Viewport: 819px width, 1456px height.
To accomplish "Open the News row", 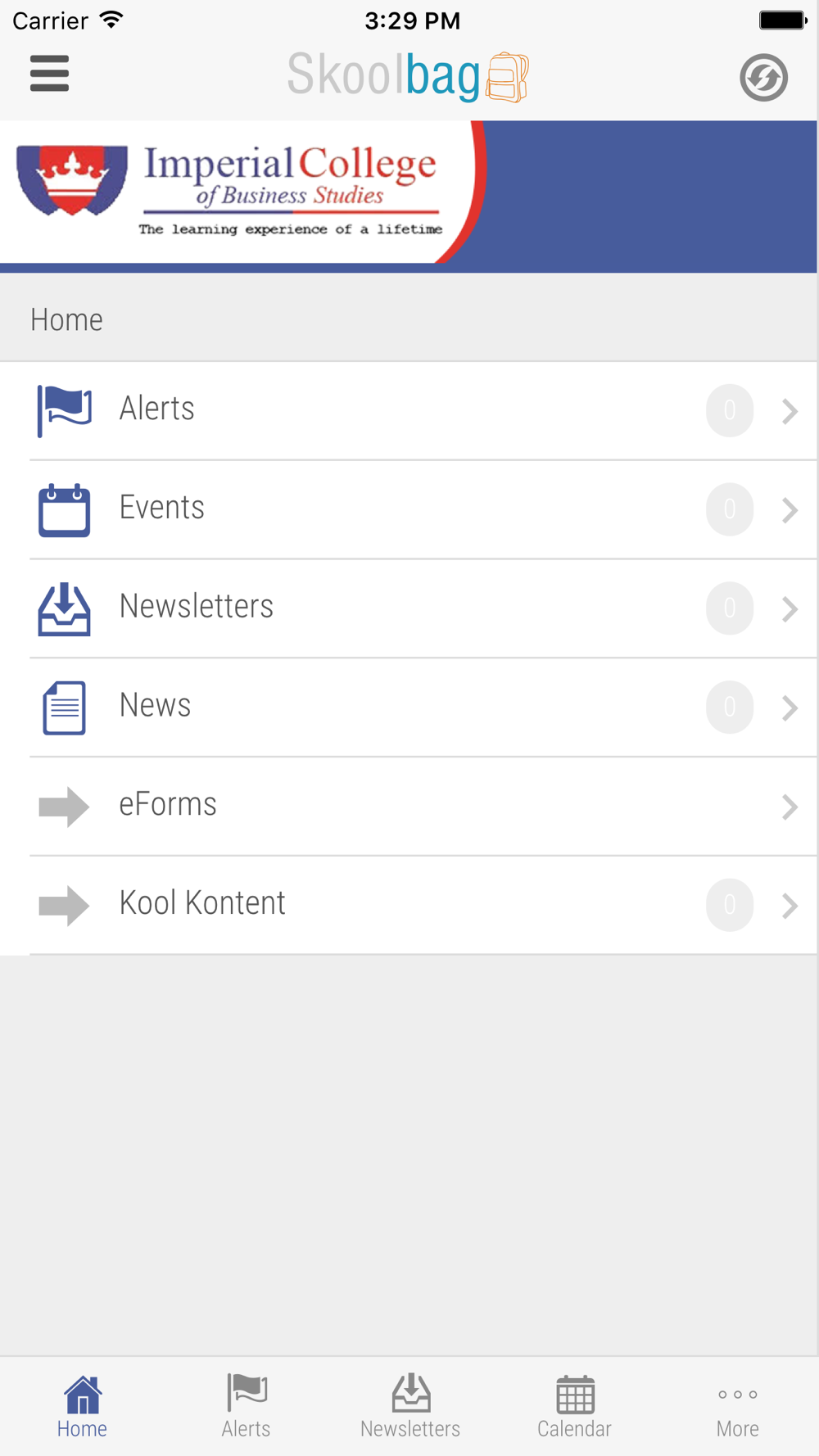I will 409,708.
